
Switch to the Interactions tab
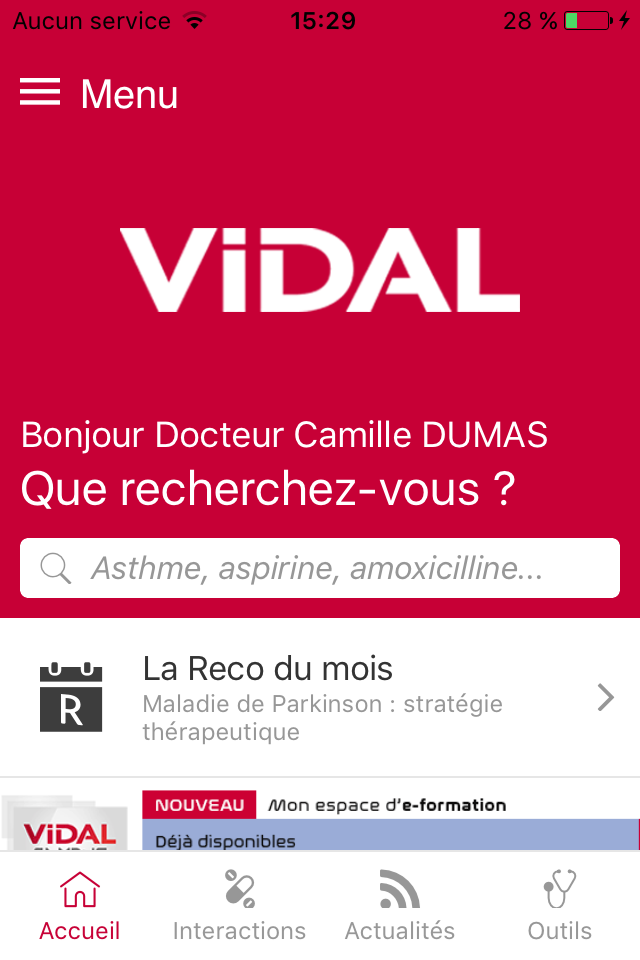pyautogui.click(x=239, y=906)
